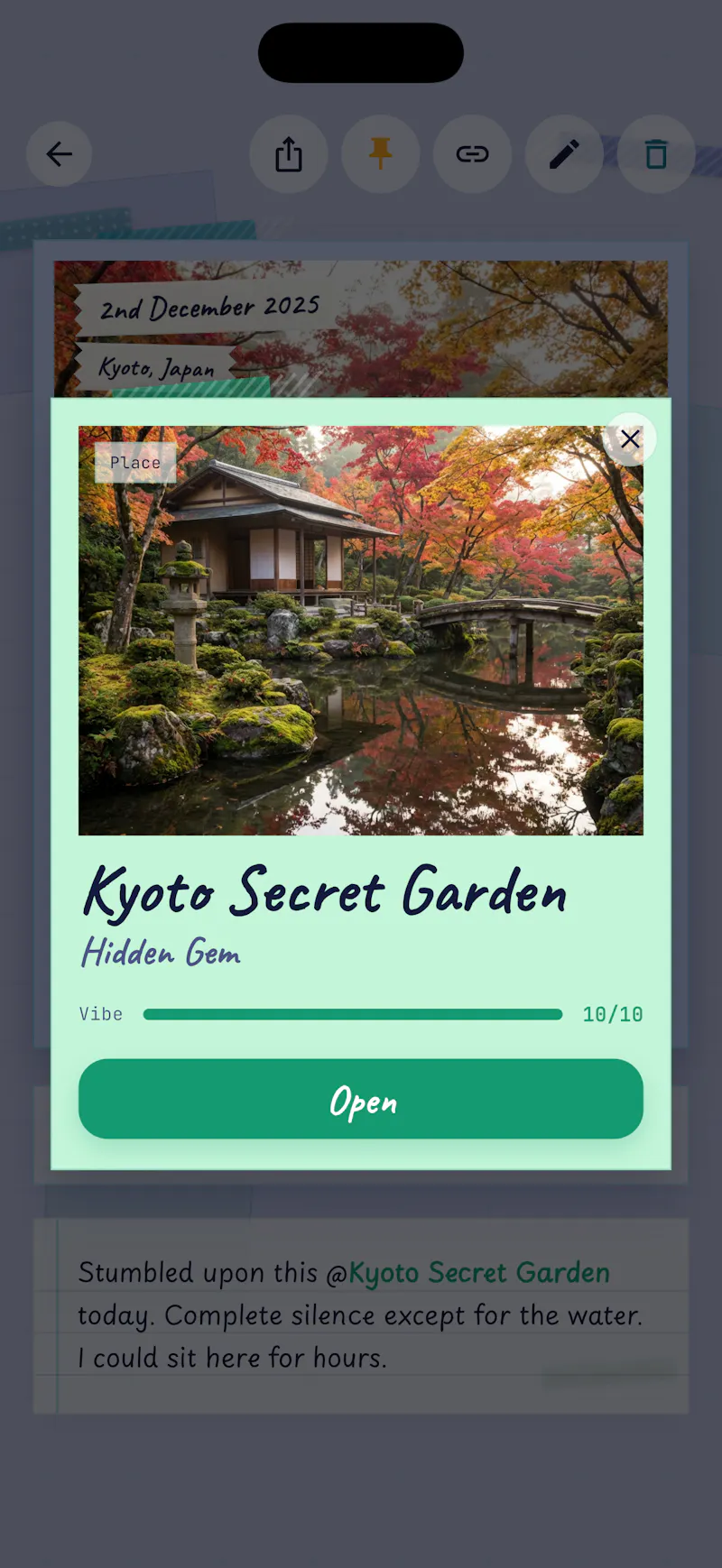Tap the link icon in the toolbar
The width and height of the screenshot is (722, 1568).
pyautogui.click(x=473, y=154)
